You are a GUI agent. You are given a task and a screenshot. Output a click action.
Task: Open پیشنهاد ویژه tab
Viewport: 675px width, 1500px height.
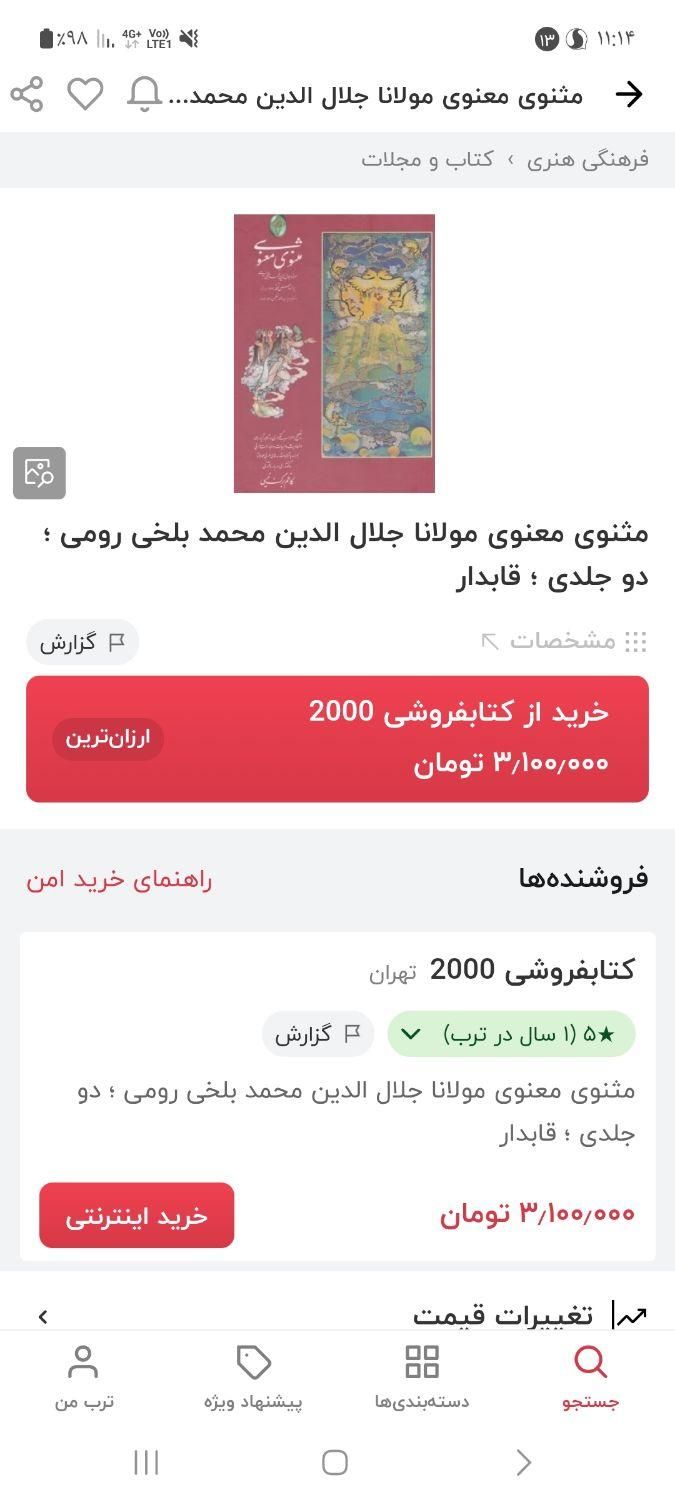(x=253, y=1377)
